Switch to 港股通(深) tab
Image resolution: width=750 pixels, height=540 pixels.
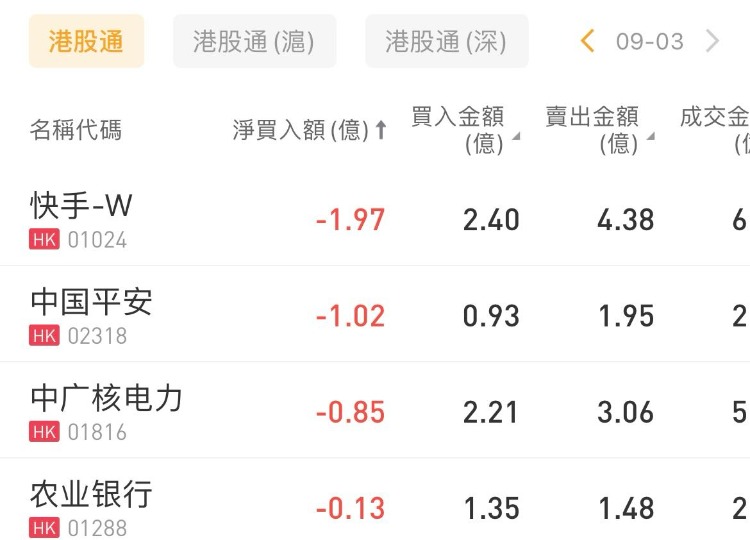[x=446, y=42]
